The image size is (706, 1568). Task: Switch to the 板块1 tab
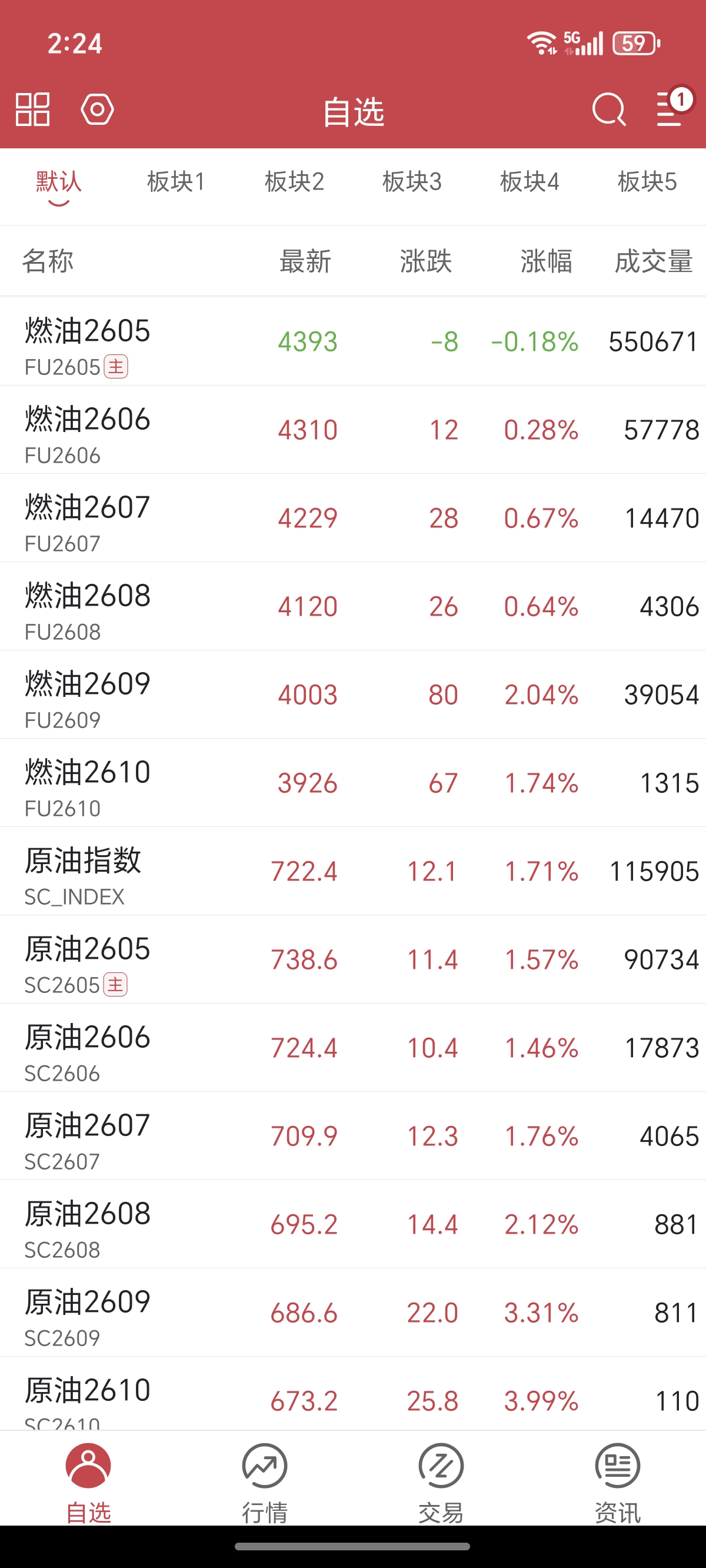(x=176, y=182)
